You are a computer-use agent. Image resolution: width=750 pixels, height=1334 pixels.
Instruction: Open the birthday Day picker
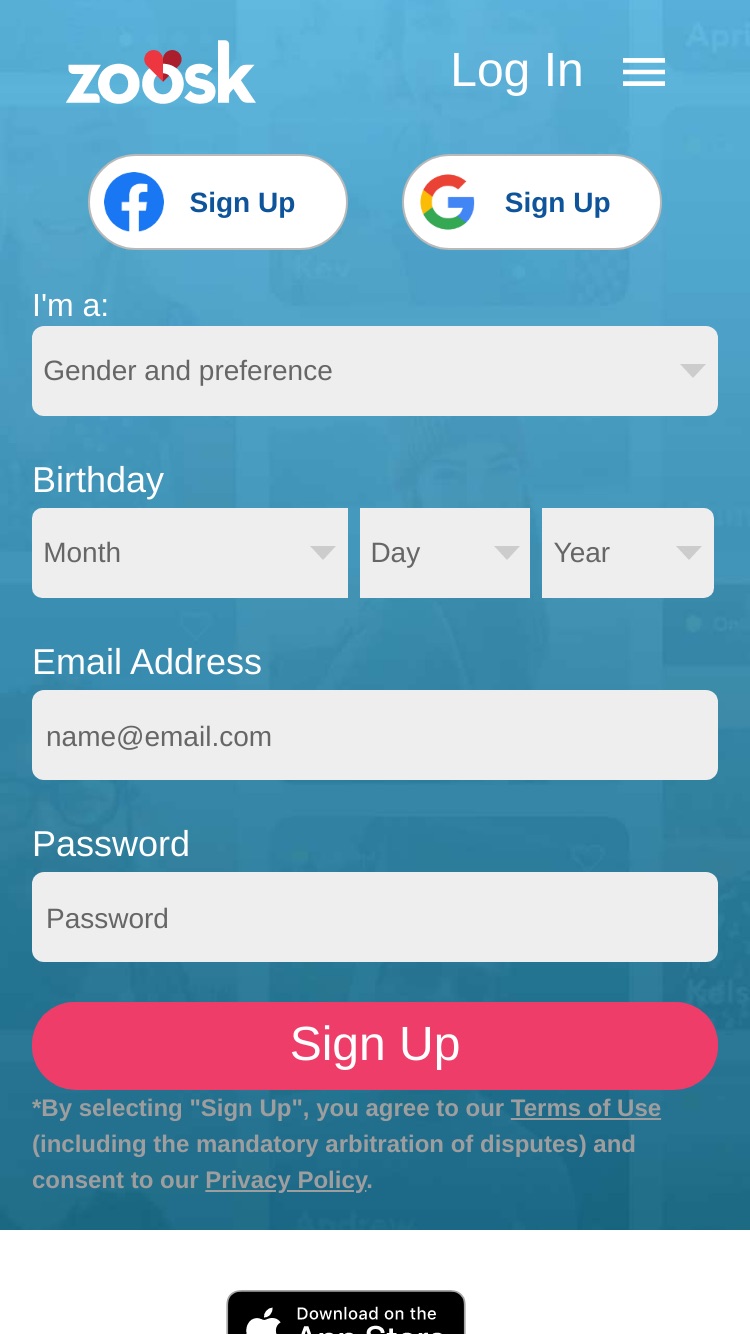coord(445,553)
